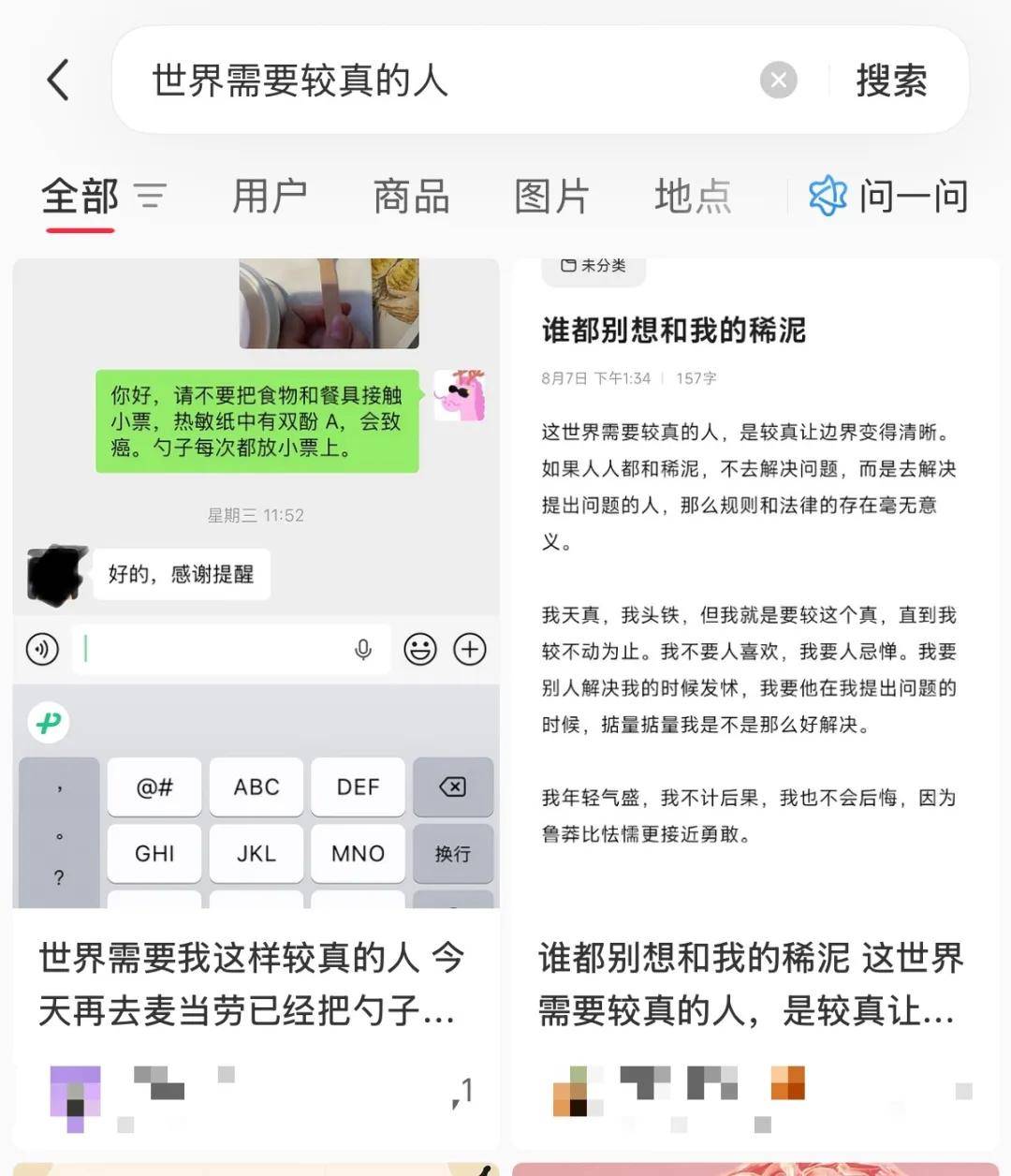Open the post 谁都别想和我的稀泥

click(755, 983)
